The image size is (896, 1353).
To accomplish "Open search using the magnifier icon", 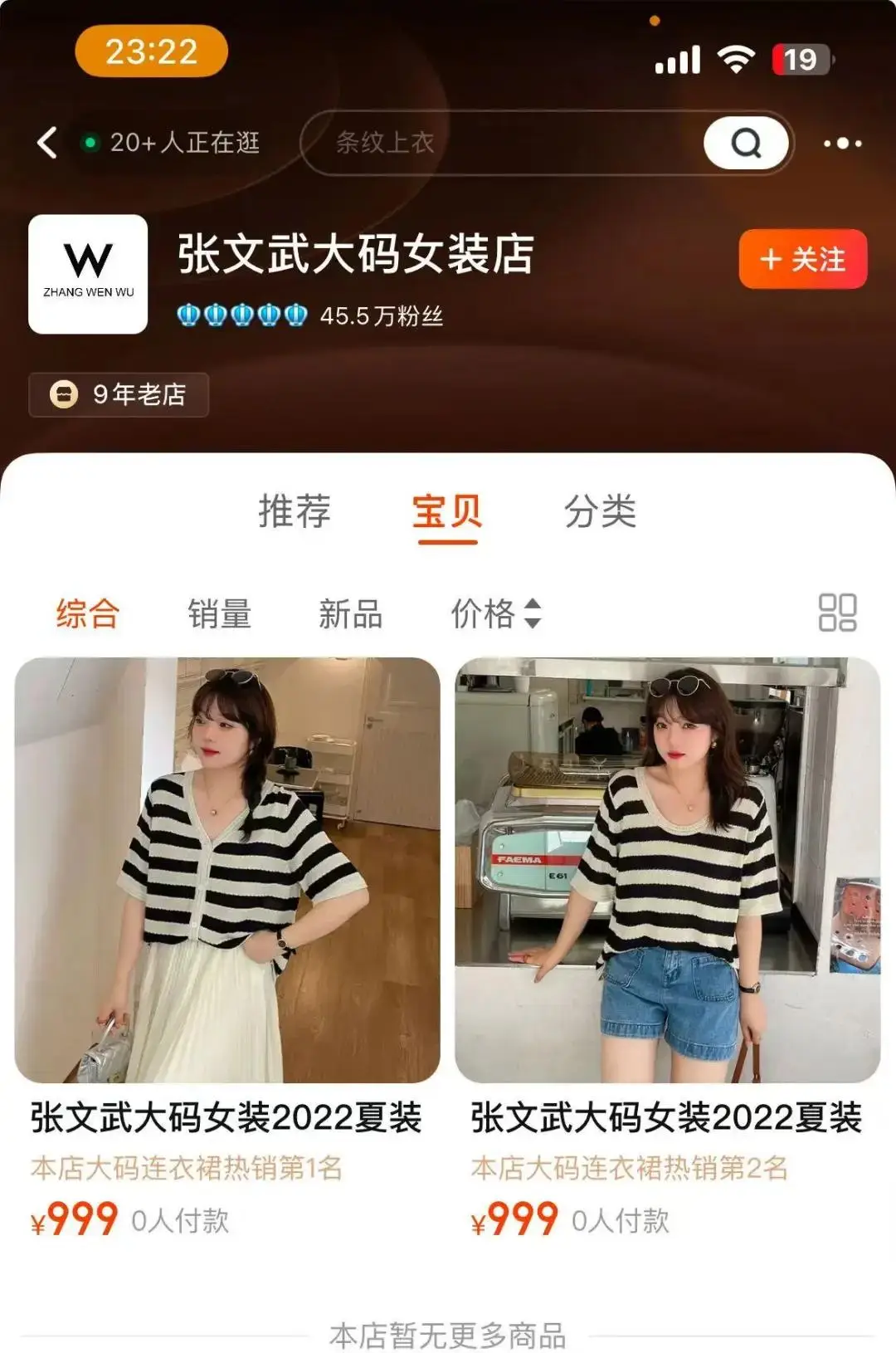I will point(746,142).
